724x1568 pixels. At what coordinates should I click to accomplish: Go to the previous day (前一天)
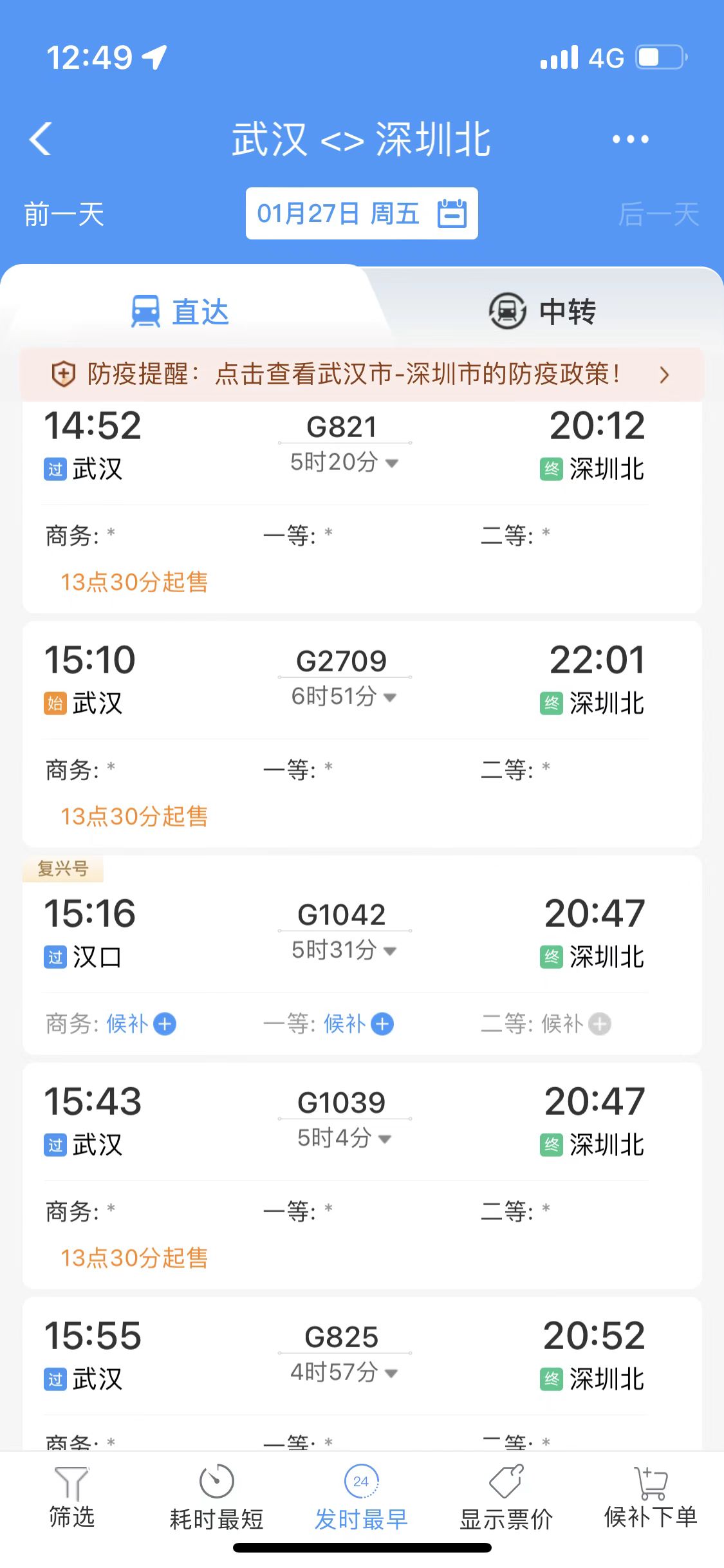[64, 214]
